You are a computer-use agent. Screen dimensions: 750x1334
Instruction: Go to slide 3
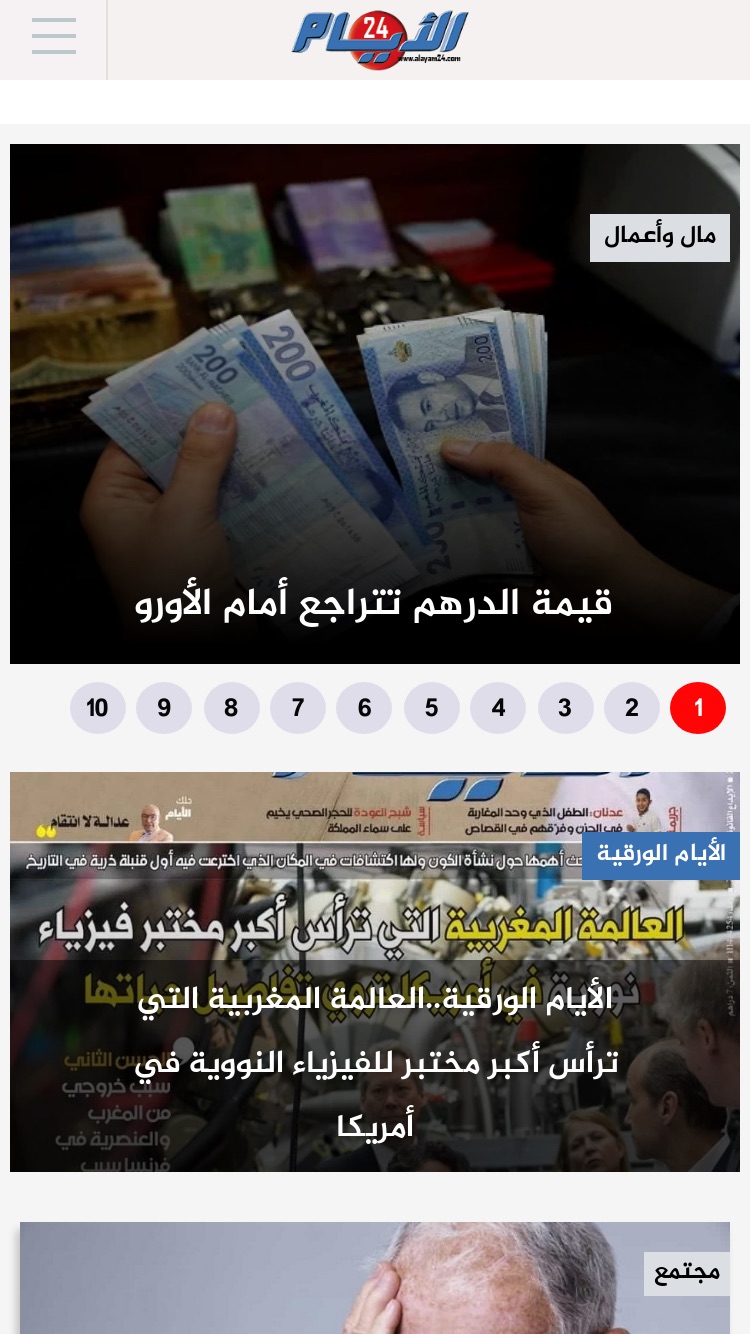(x=565, y=708)
